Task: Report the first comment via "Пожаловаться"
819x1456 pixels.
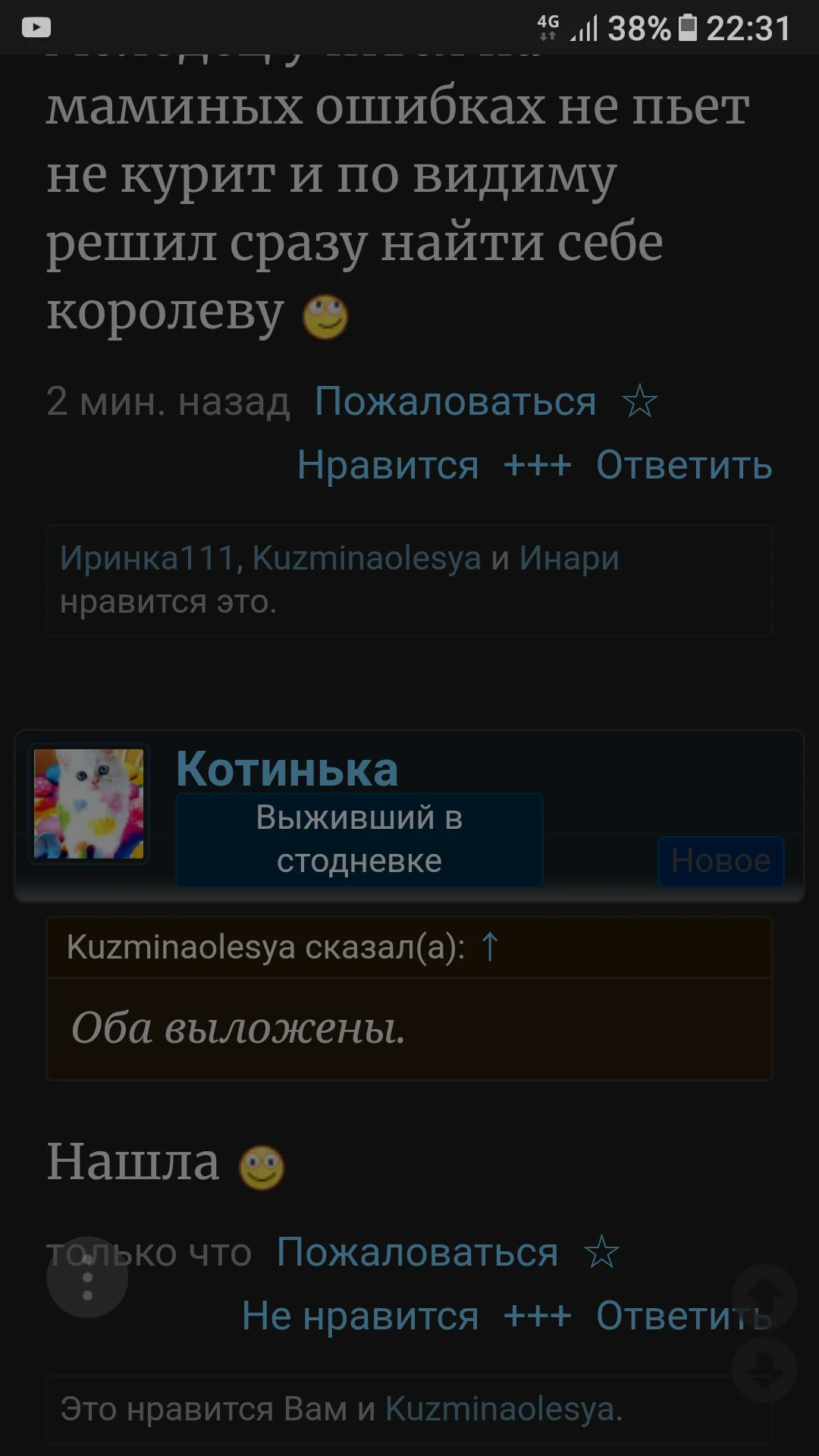Action: pos(453,402)
